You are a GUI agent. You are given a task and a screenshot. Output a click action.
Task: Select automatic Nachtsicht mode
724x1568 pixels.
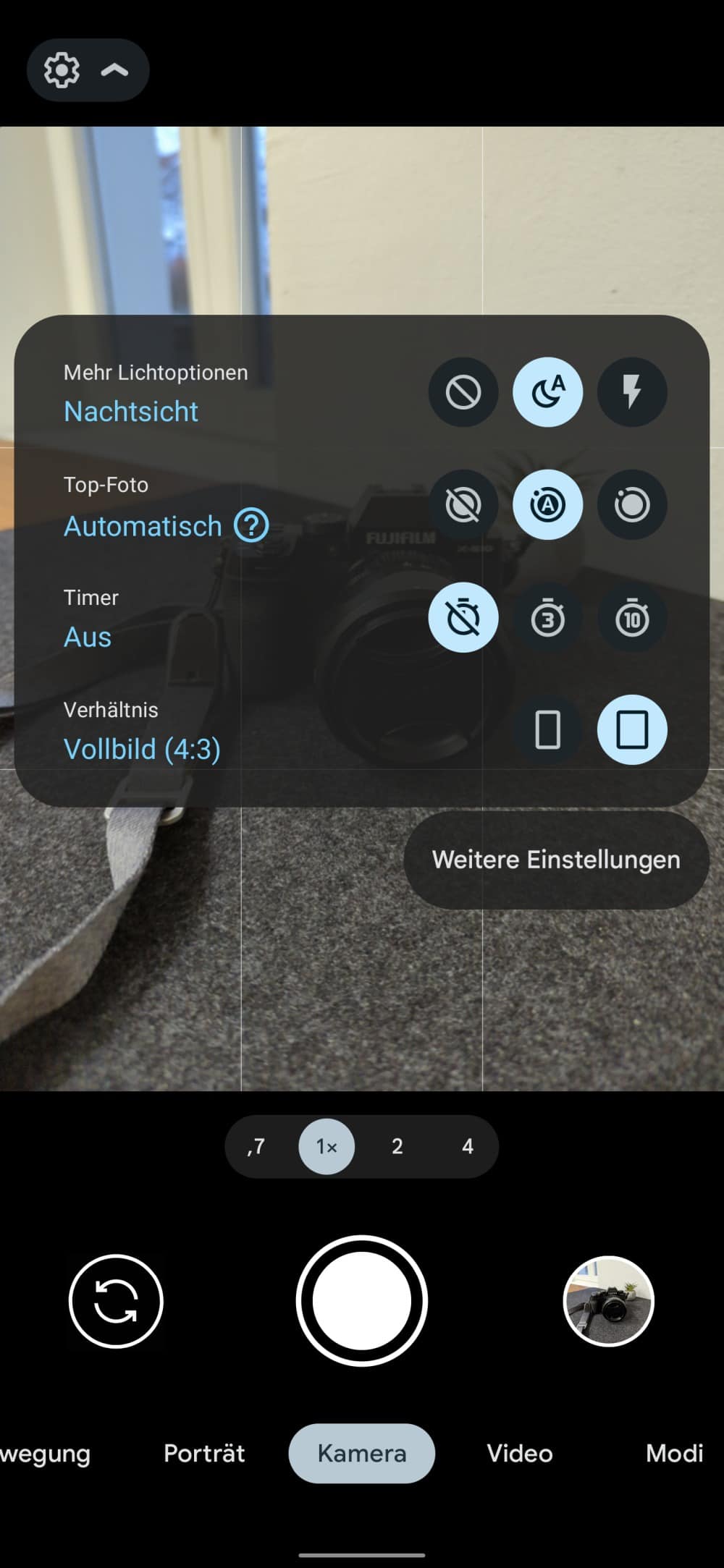click(x=547, y=392)
